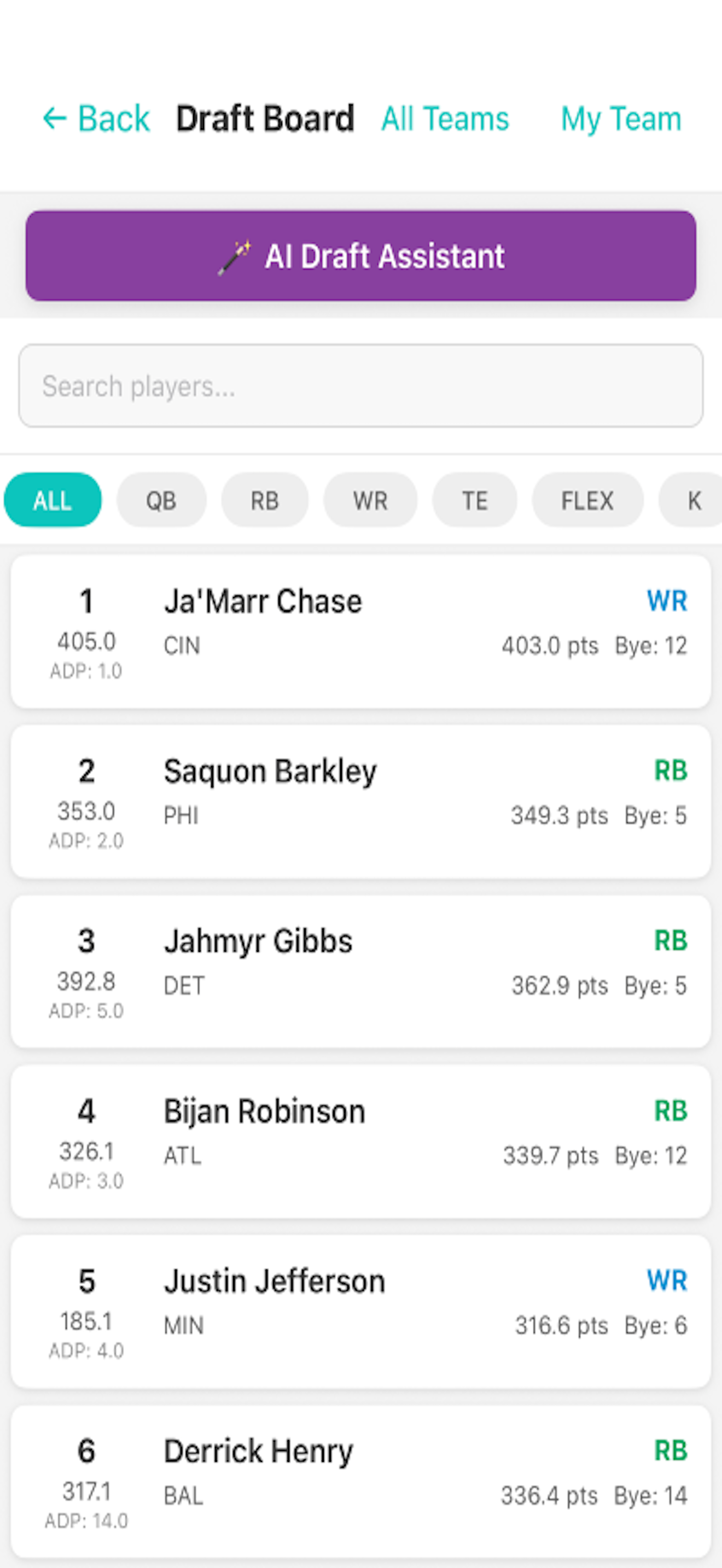Switch to the All Teams view

tap(445, 119)
